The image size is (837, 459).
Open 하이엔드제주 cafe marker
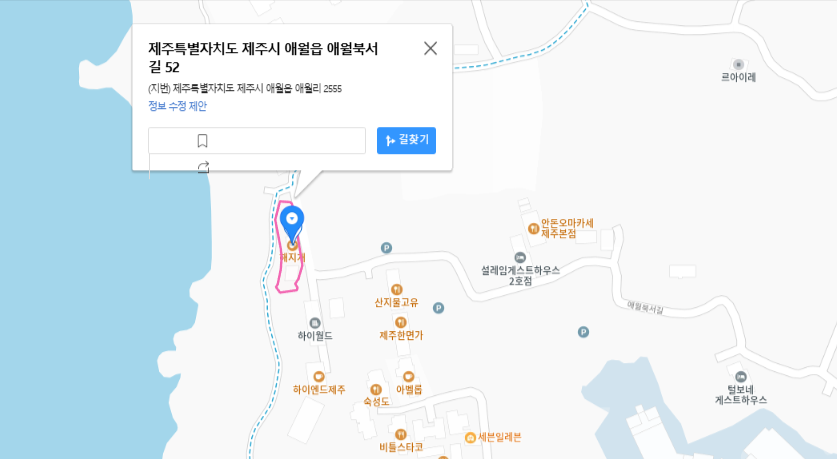pyautogui.click(x=320, y=377)
